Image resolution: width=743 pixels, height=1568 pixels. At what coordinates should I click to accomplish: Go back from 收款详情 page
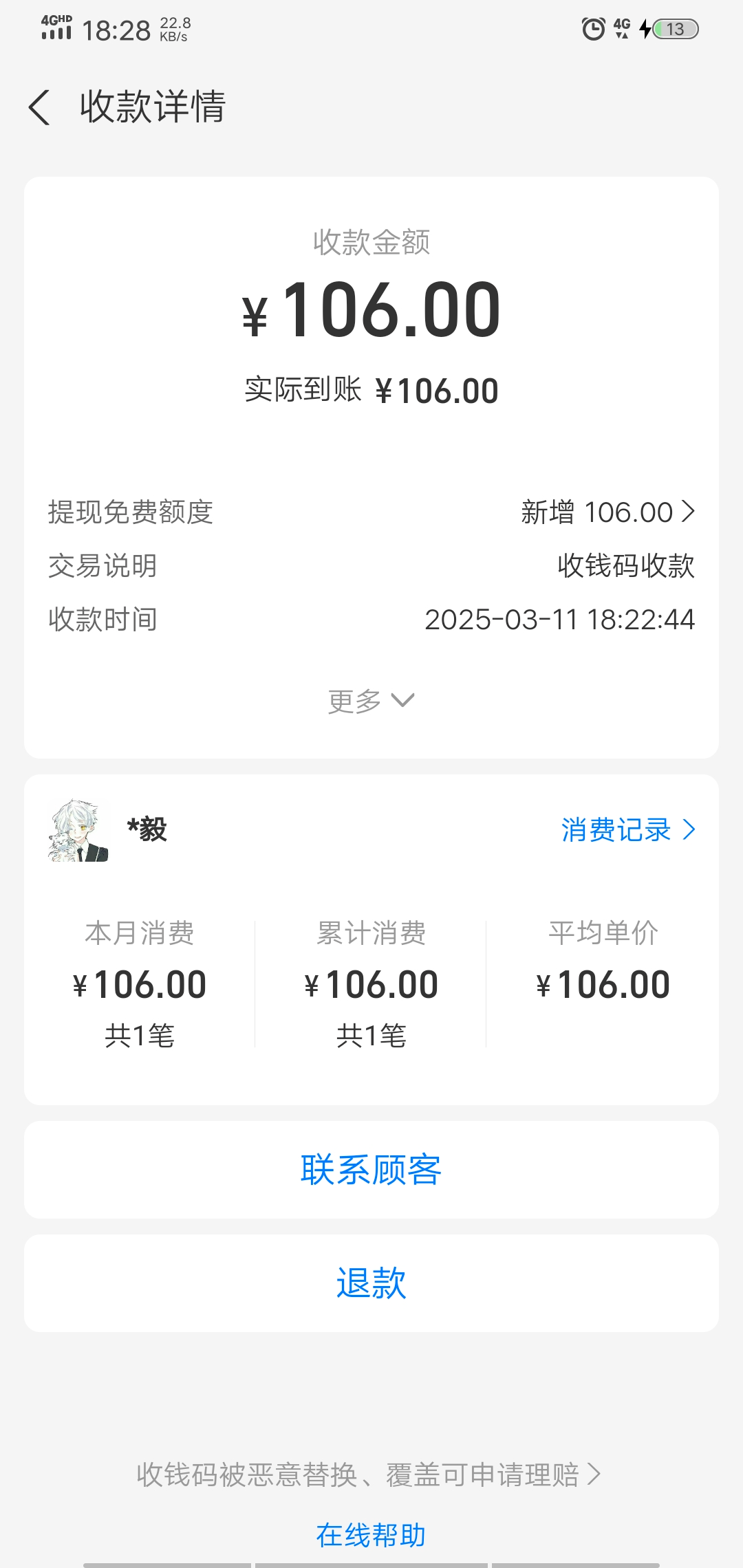click(x=40, y=107)
